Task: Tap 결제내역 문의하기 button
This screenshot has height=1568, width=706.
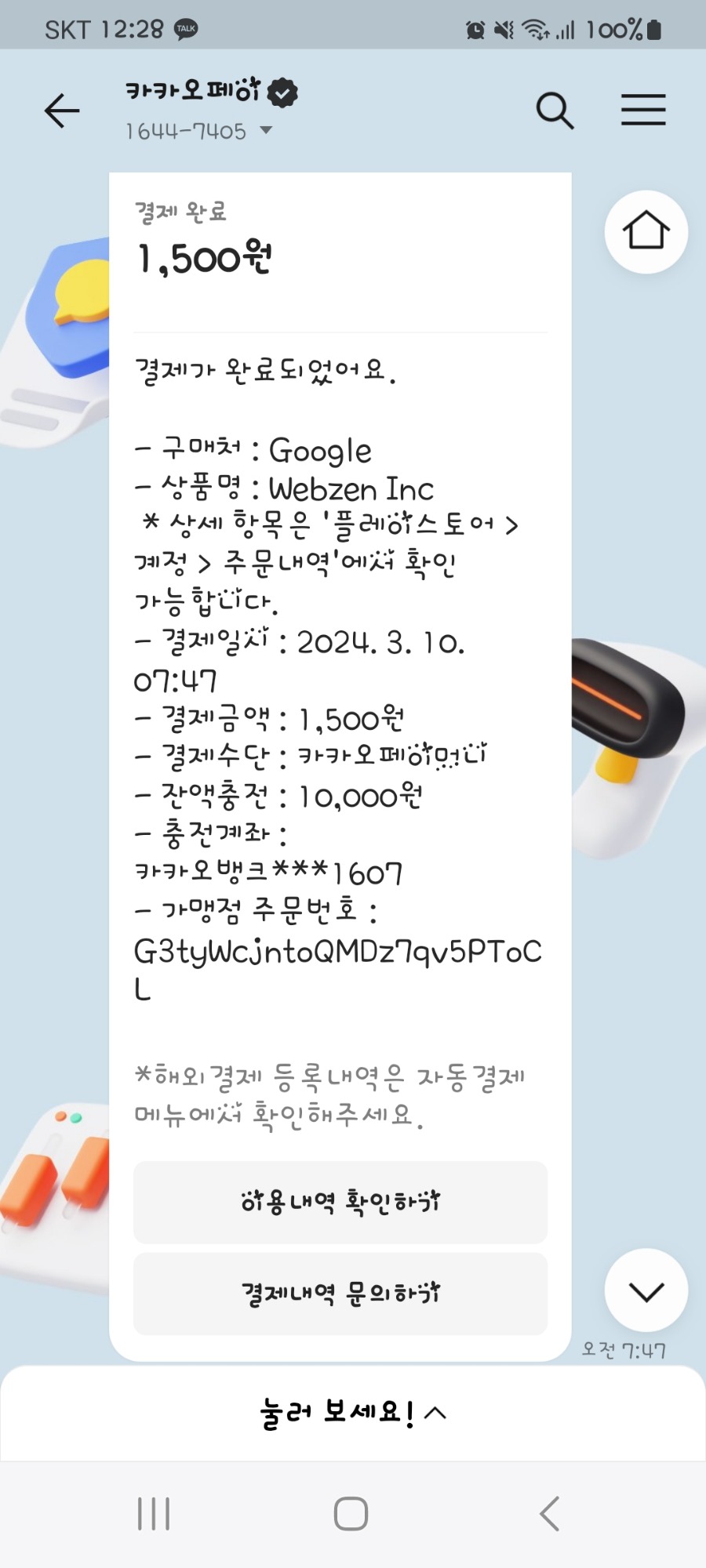Action: [340, 1293]
